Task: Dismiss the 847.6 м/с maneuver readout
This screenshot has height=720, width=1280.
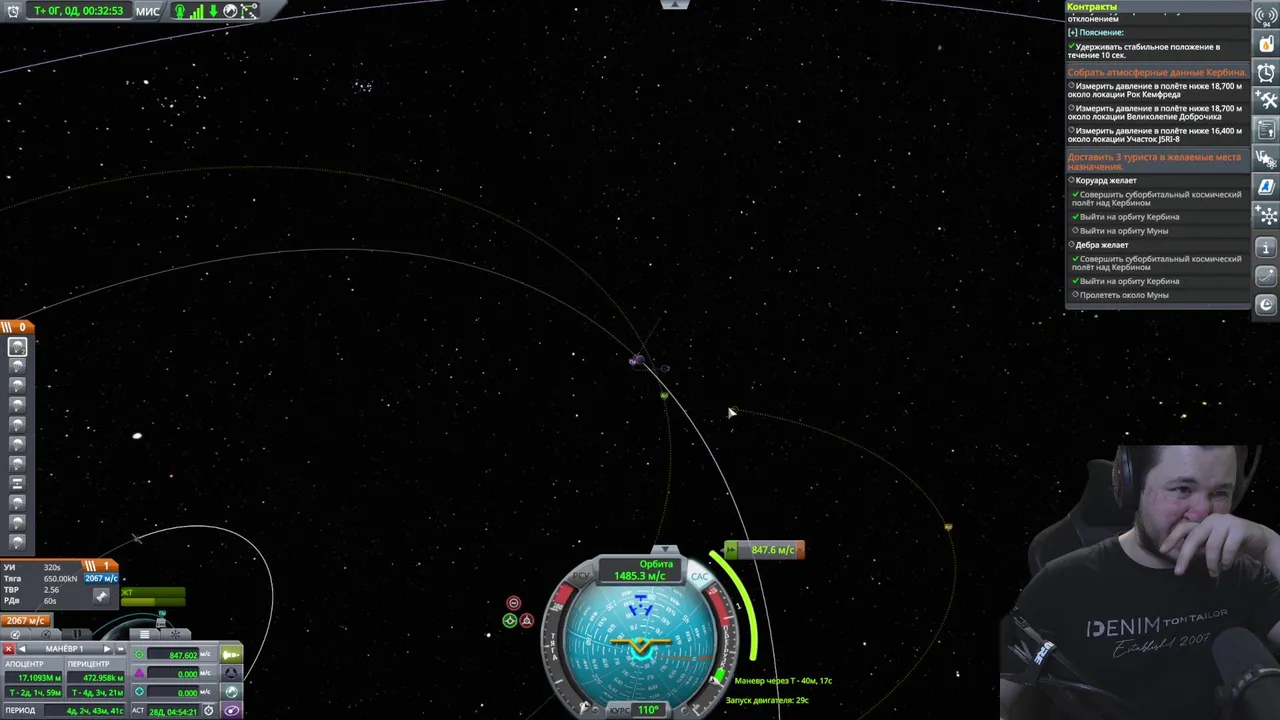Action: (798, 549)
